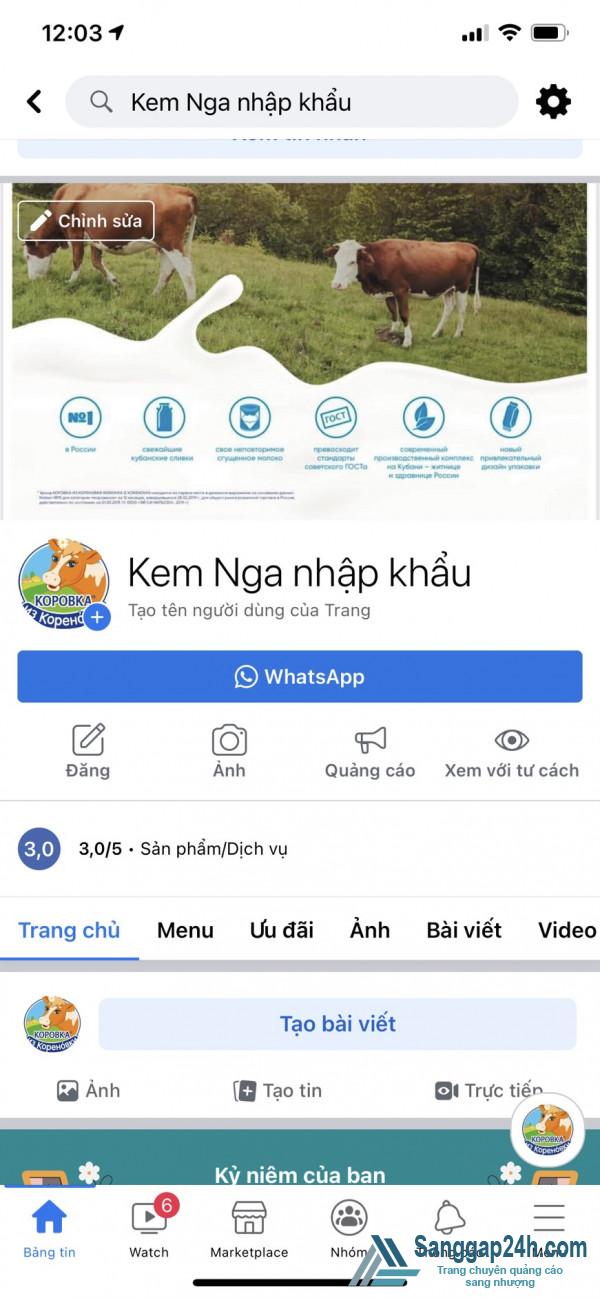Tap Chỉnh sửa on cover photo
600x1298 pixels.
(86, 221)
